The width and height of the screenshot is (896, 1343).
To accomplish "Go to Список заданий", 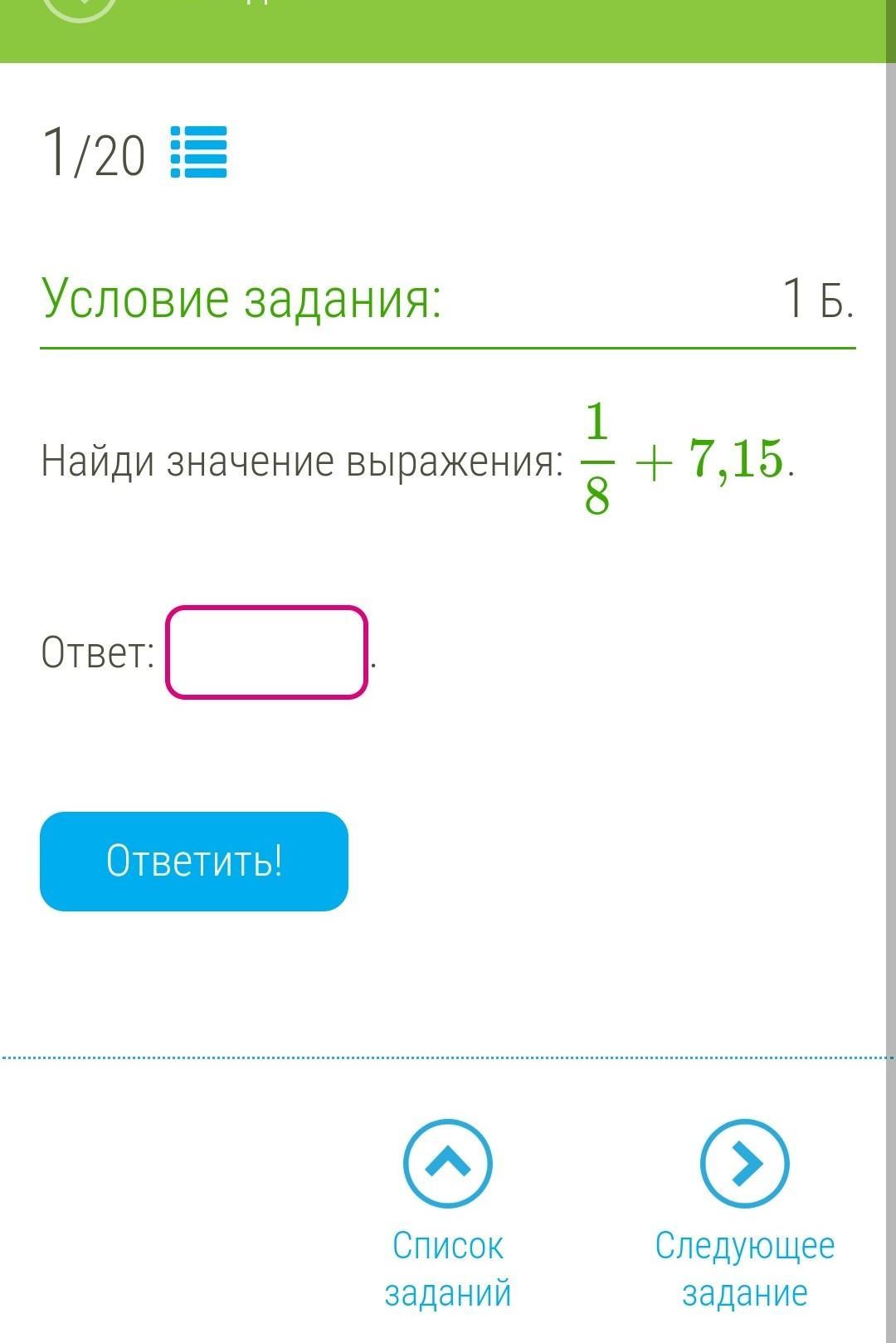I will coord(448,1165).
